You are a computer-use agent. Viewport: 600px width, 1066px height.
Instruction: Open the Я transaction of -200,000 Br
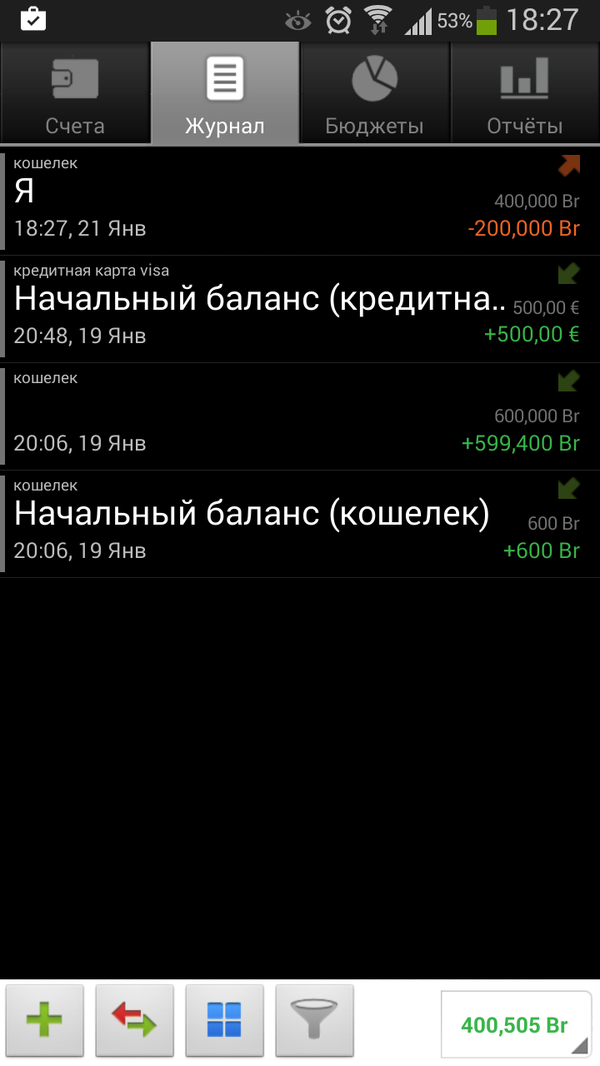pyautogui.click(x=300, y=202)
